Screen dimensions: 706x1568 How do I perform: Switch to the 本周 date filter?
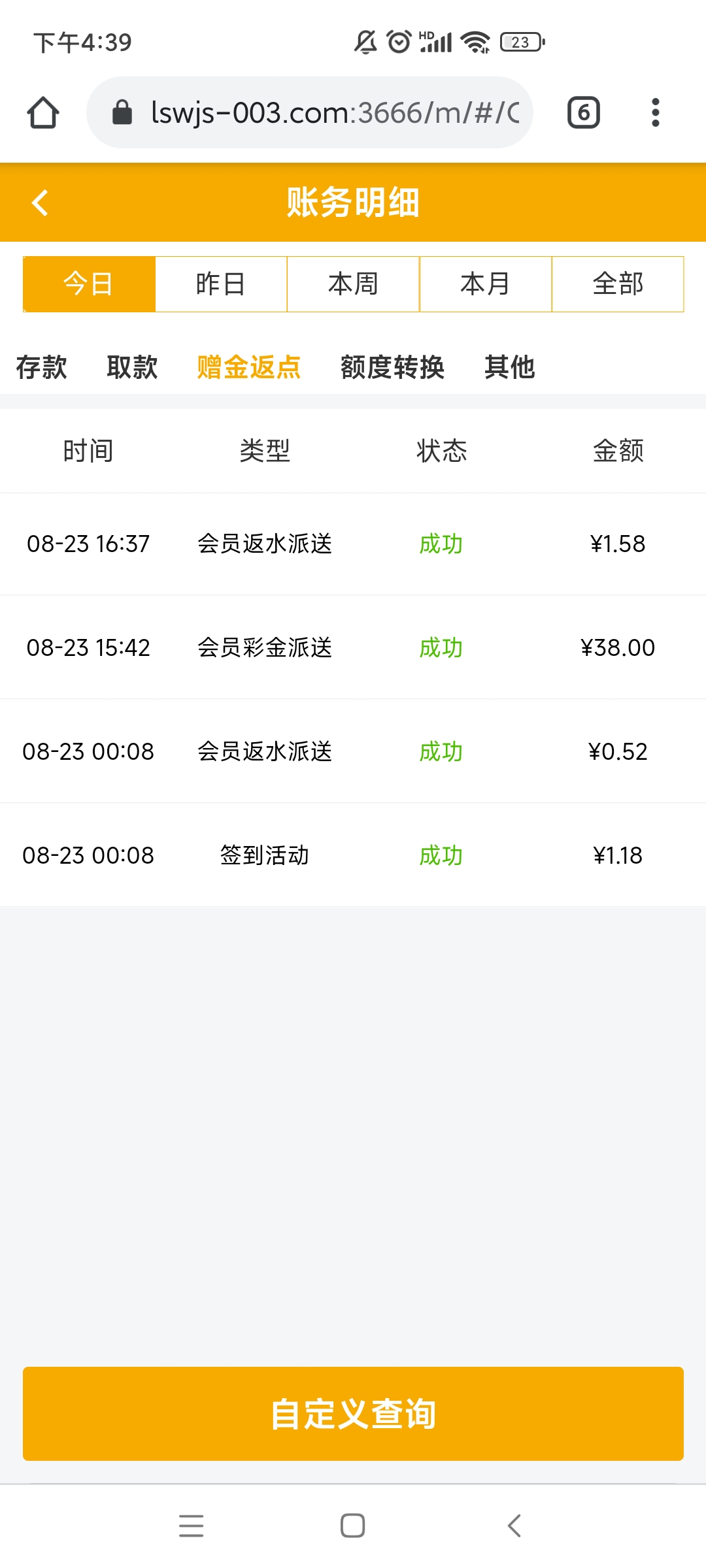[x=353, y=284]
